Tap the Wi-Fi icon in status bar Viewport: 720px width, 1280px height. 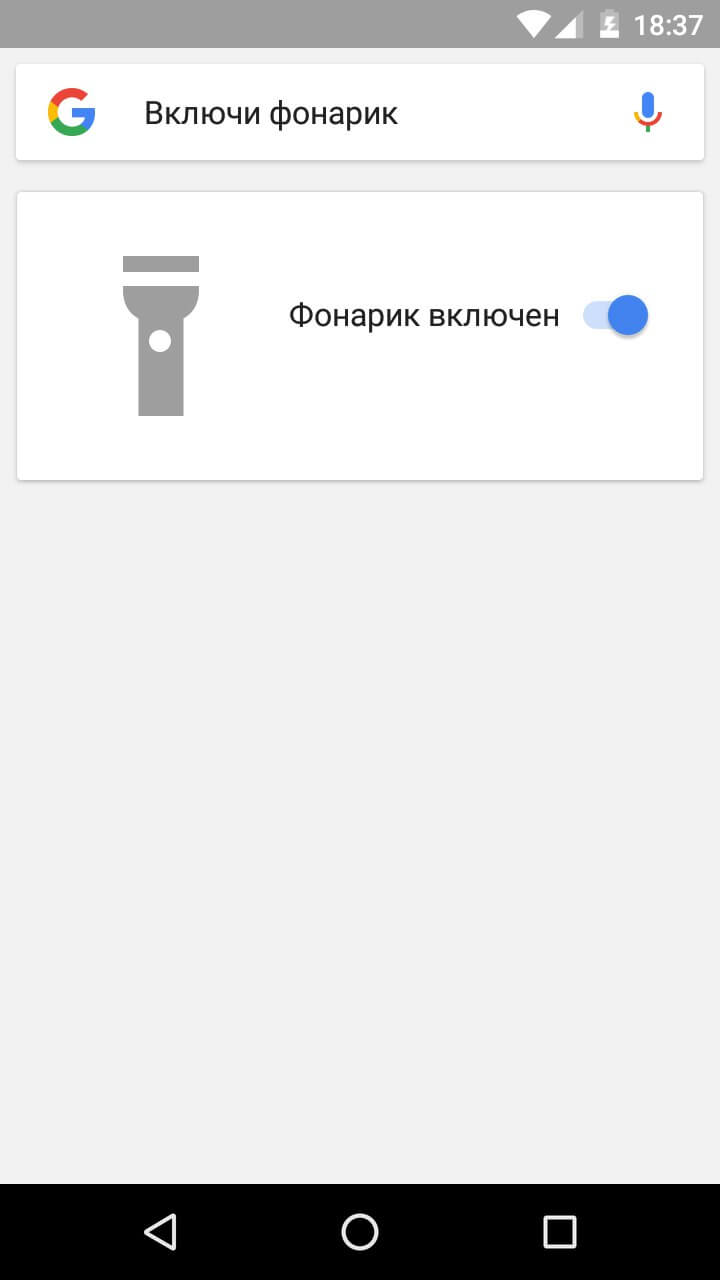(x=530, y=23)
